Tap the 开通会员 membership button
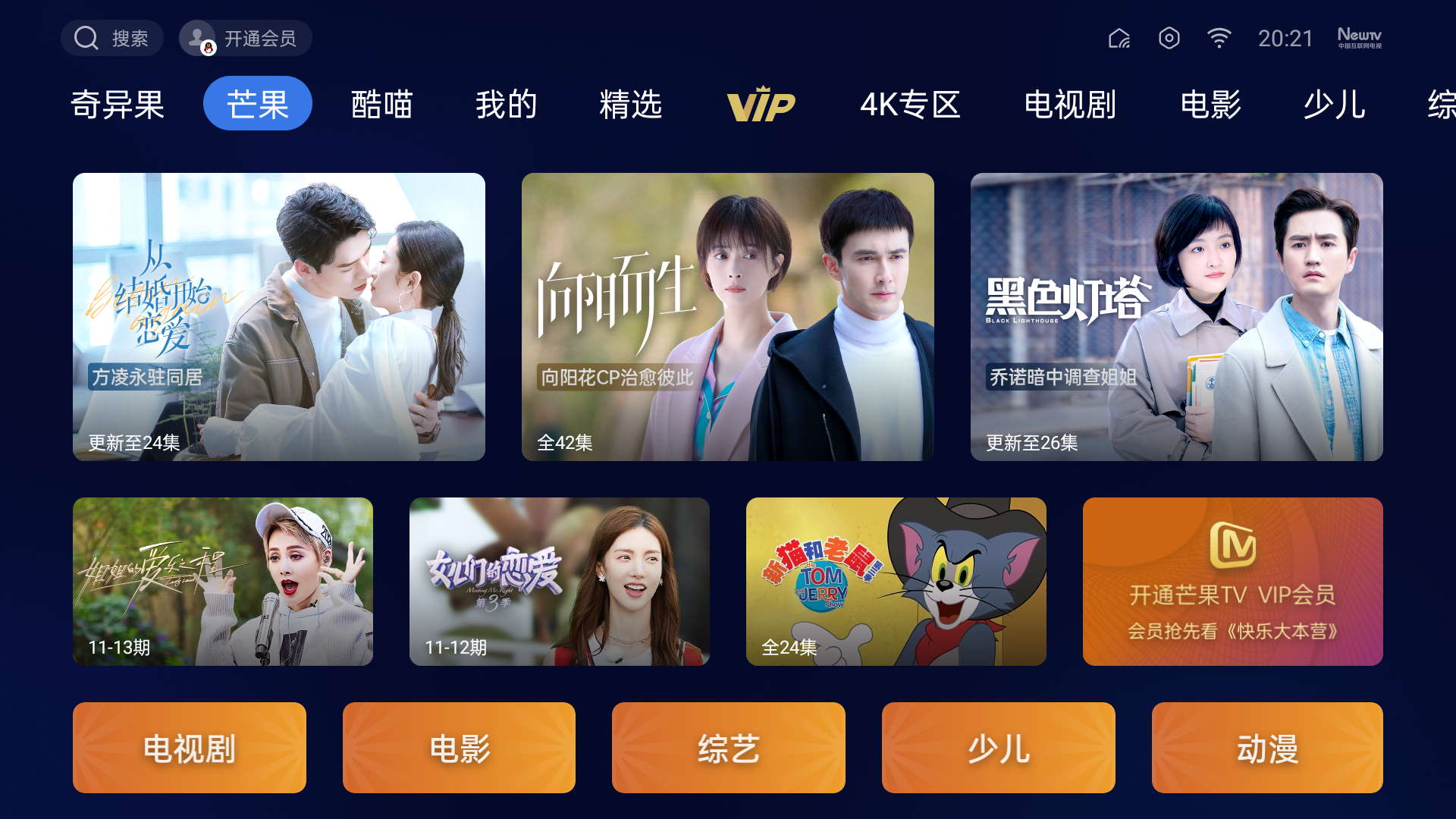The height and width of the screenshot is (819, 1456). (x=246, y=38)
